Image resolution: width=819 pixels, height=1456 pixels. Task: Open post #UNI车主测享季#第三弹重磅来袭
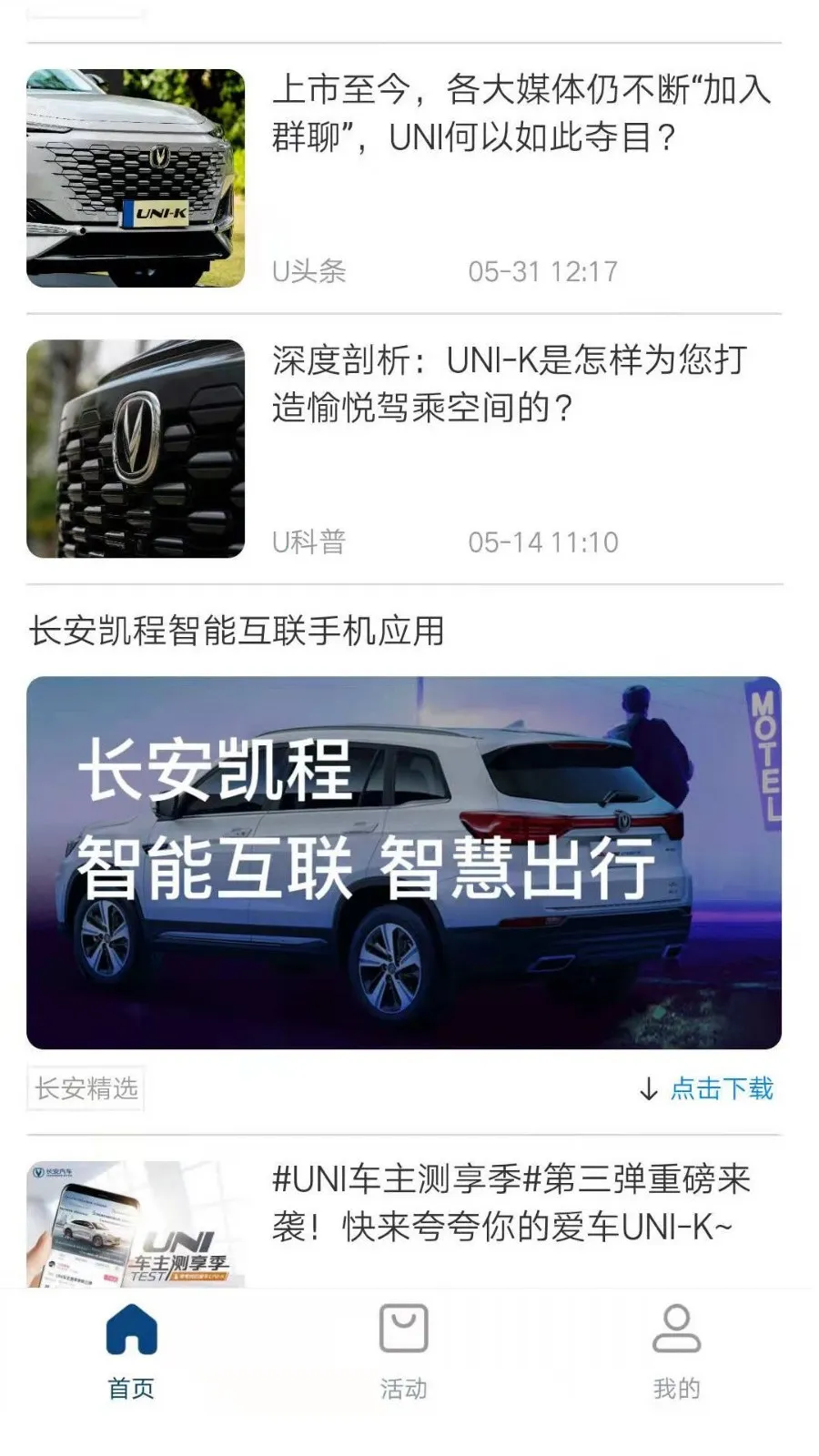[510, 1203]
